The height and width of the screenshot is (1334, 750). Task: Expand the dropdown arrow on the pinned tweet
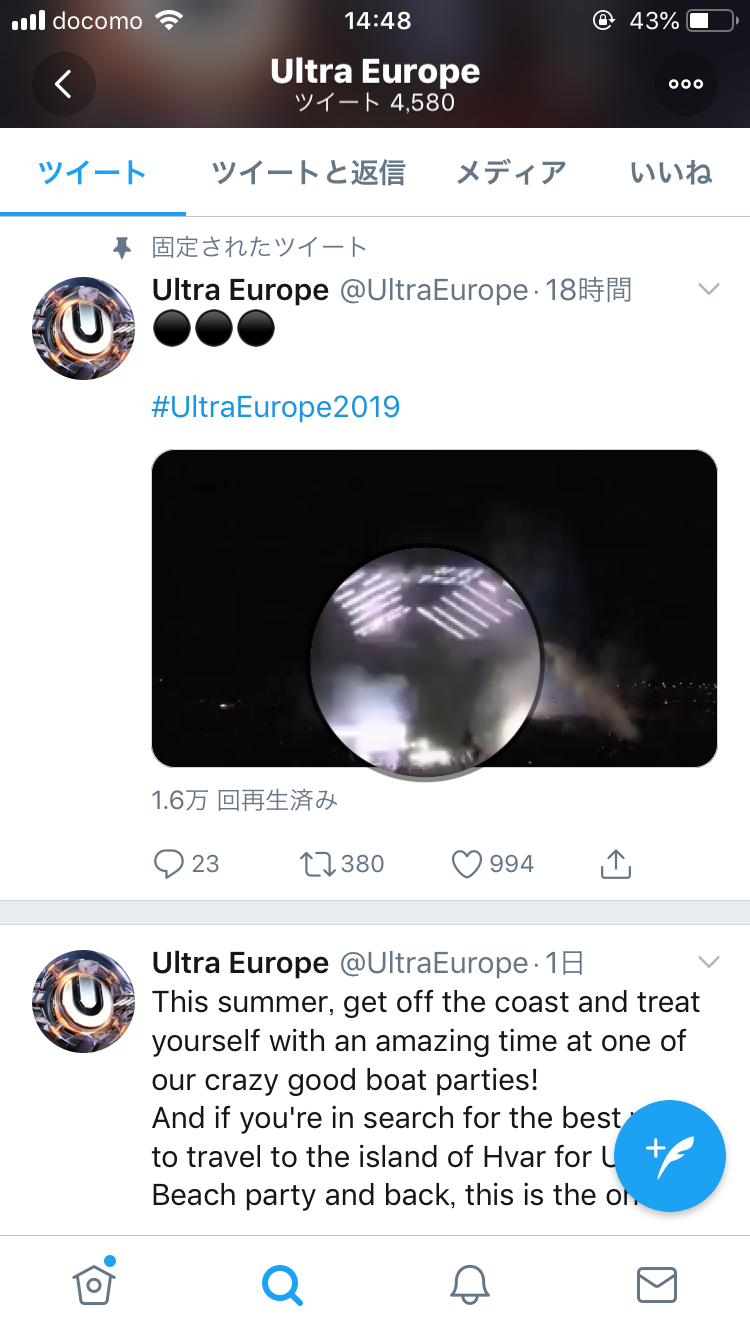coord(708,290)
